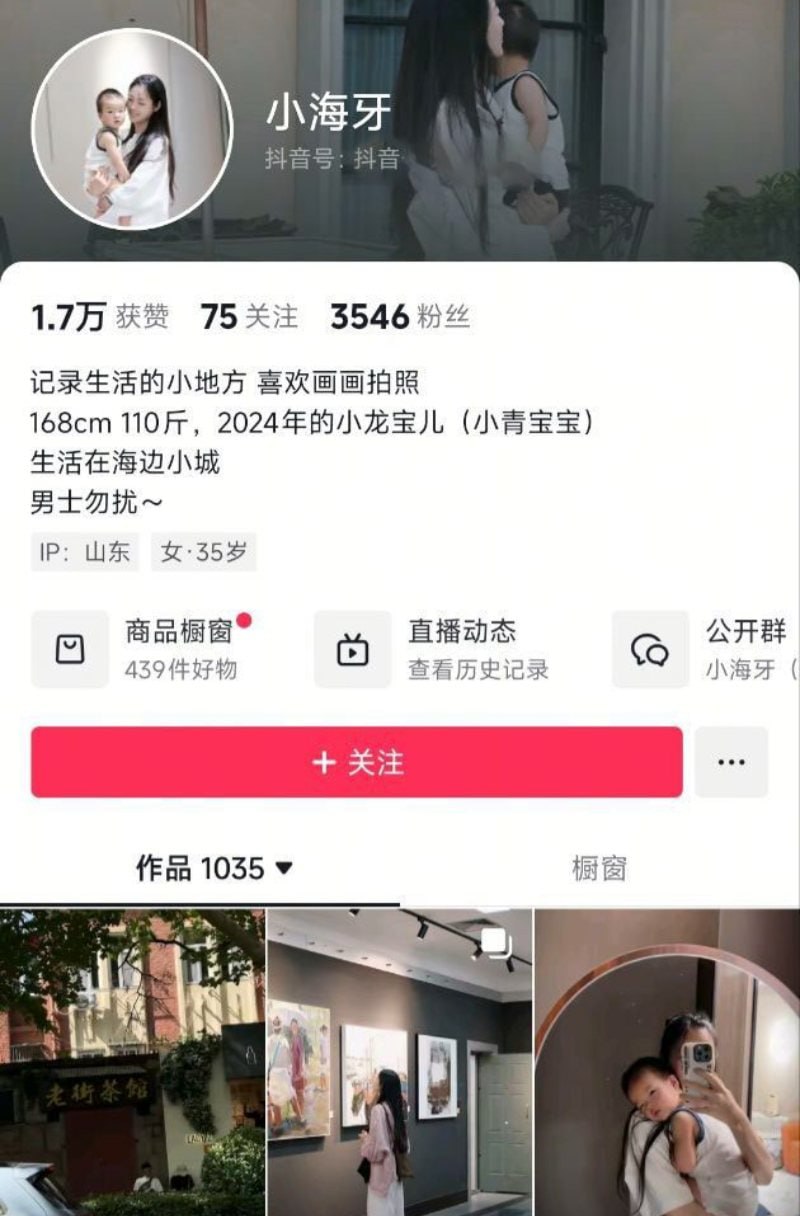Viewport: 800px width, 1216px height.
Task: Switch to the 橱窗 tab
Action: coord(599,868)
